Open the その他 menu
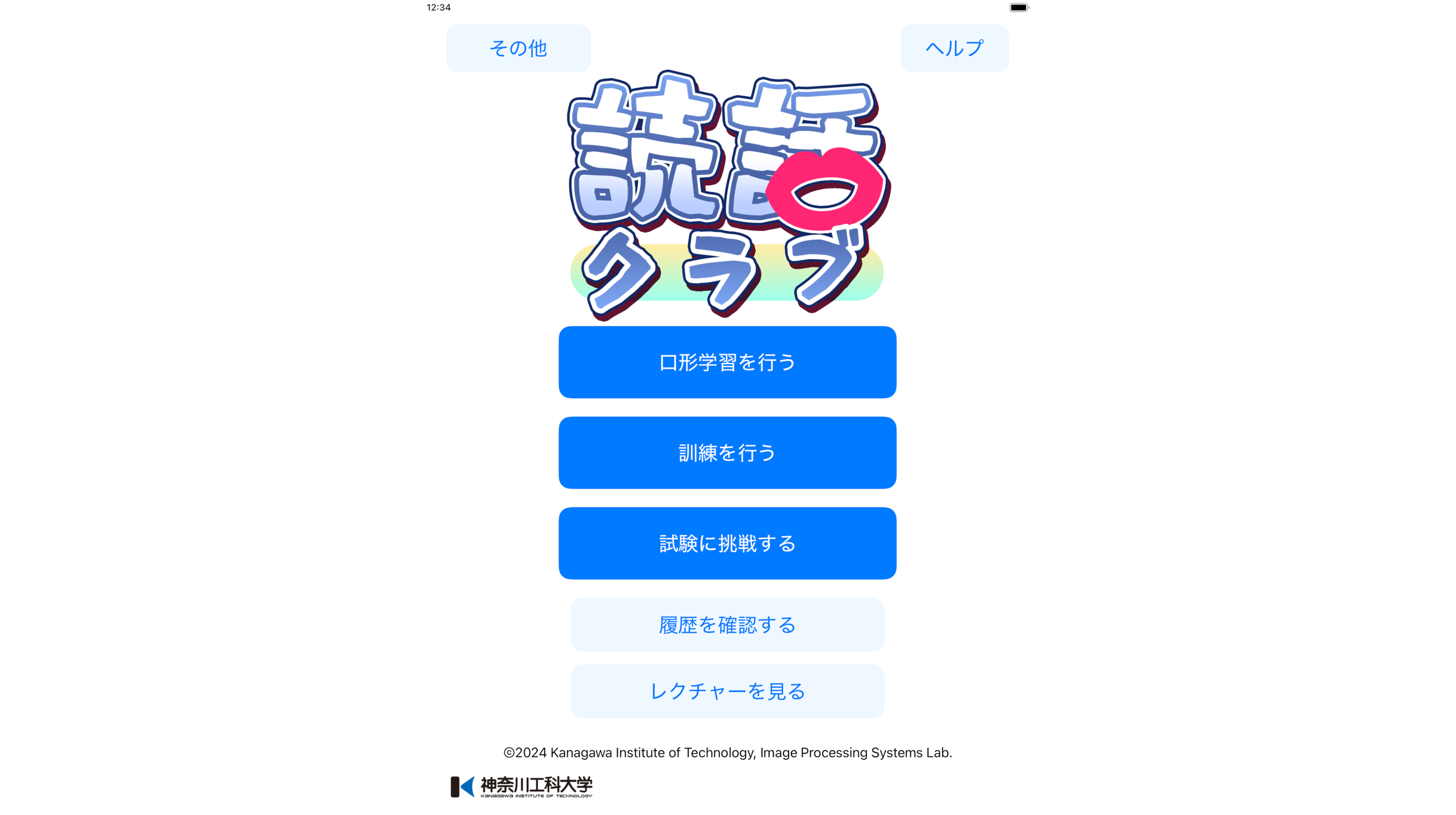 click(x=518, y=48)
